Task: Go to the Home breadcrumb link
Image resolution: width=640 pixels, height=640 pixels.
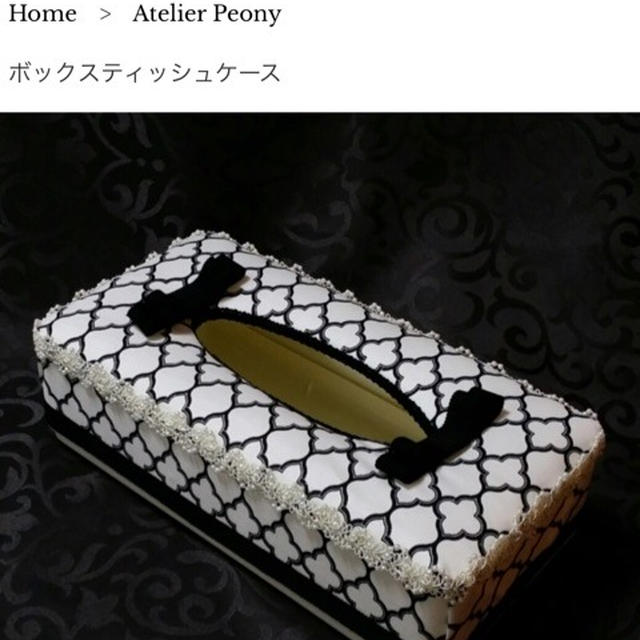Action: [42, 14]
